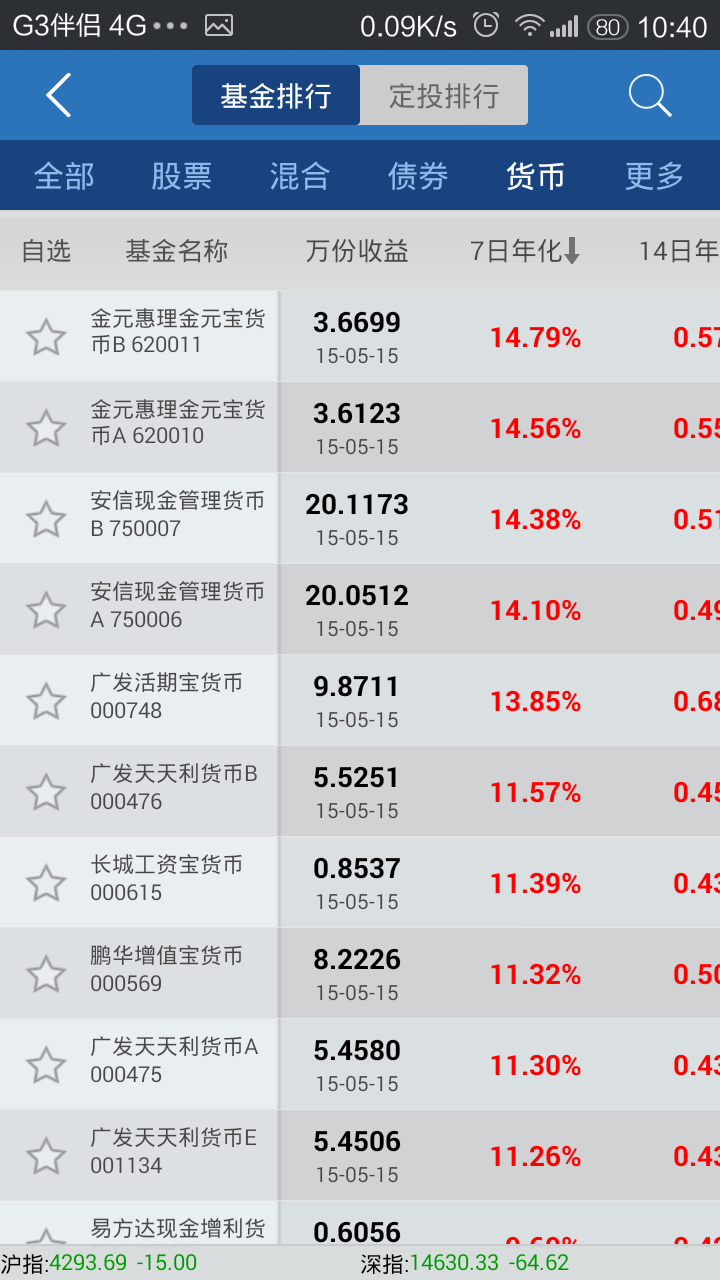Star 金元惠理金元宝货币B 620011 as favorite

pyautogui.click(x=46, y=337)
